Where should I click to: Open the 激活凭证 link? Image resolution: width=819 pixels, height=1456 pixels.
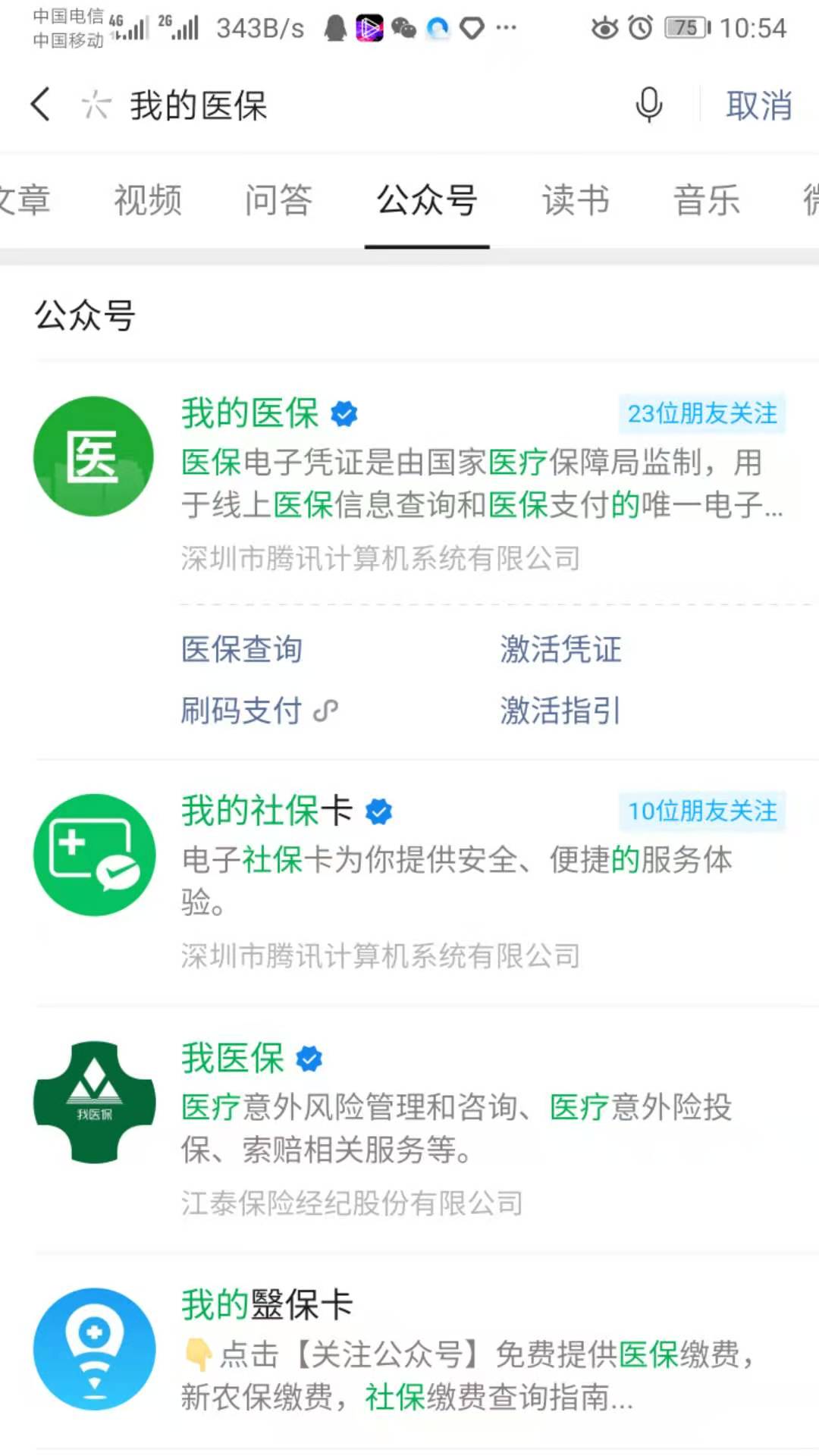click(560, 650)
